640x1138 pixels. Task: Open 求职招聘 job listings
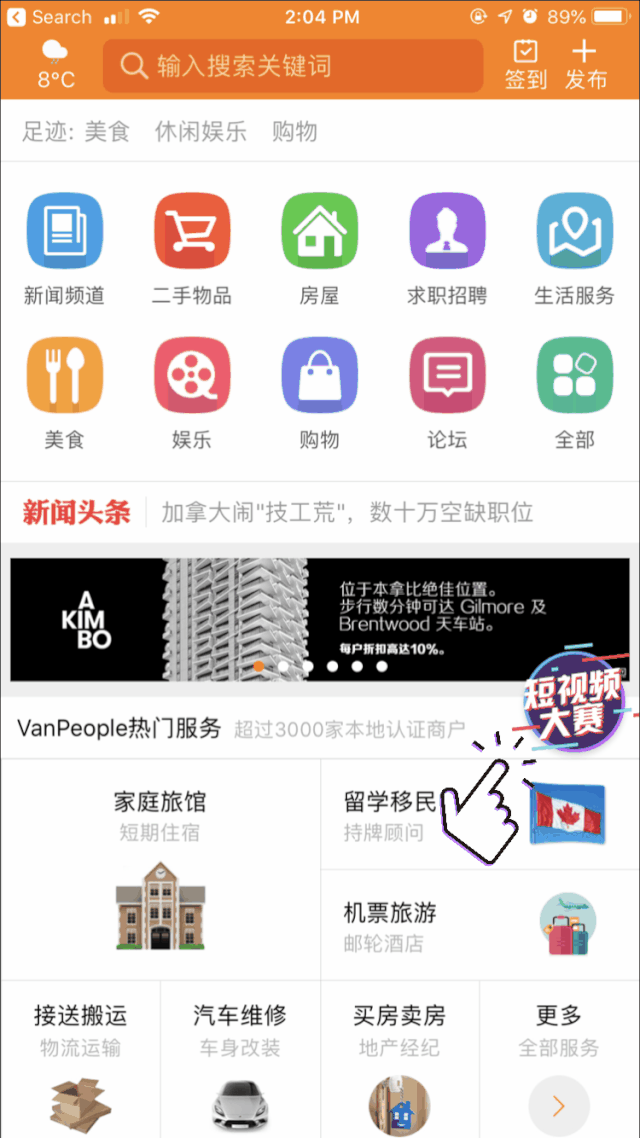point(447,249)
